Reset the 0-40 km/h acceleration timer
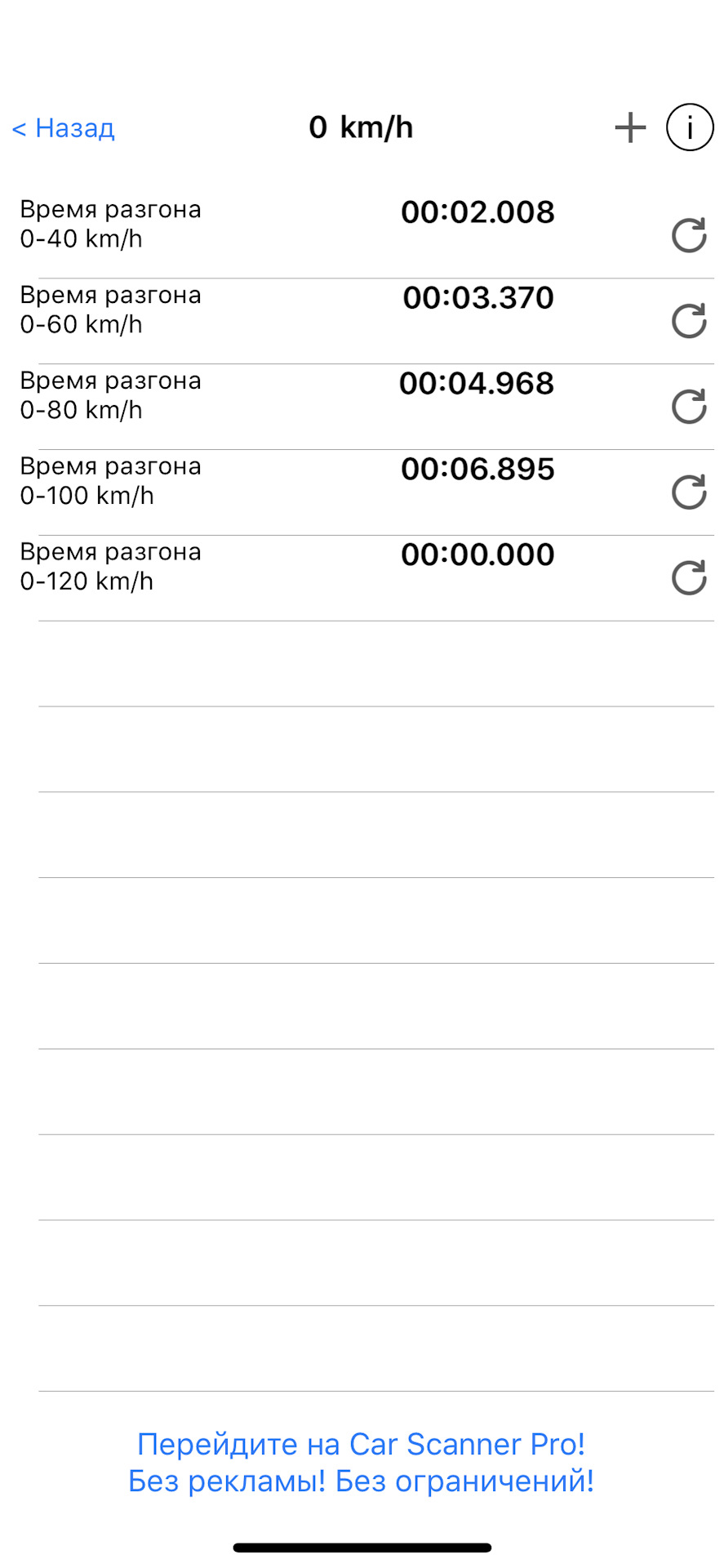 pos(689,235)
